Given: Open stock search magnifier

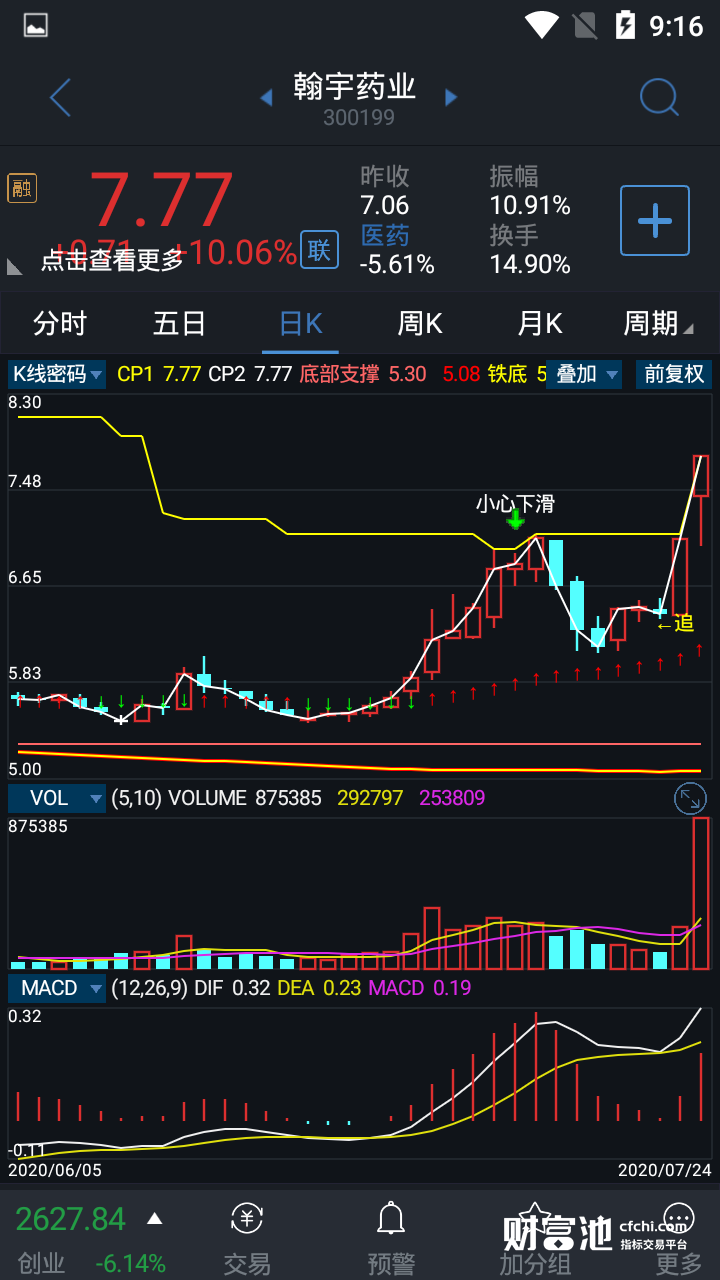Looking at the screenshot, I should pos(658,98).
